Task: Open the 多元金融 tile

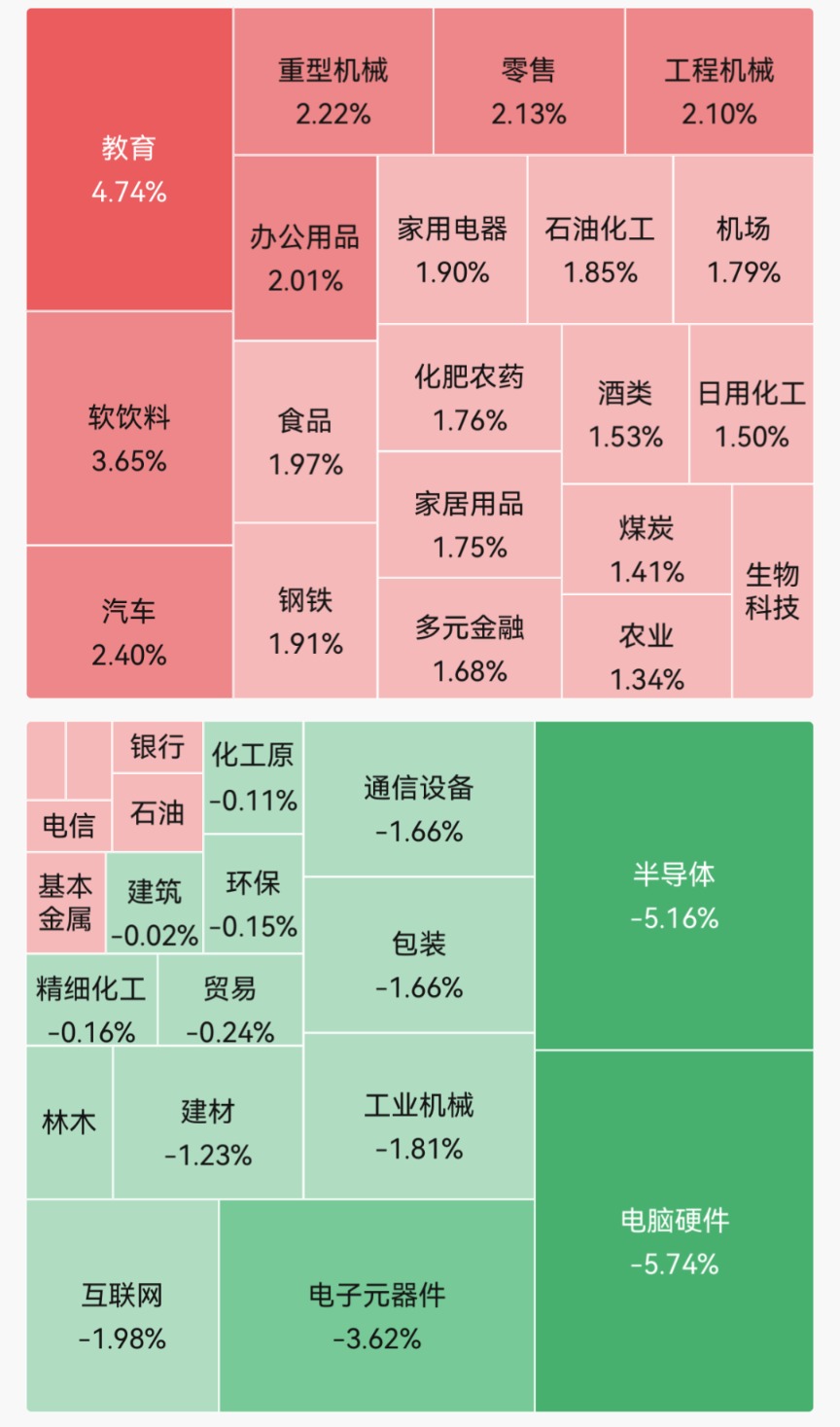Action: (x=470, y=638)
